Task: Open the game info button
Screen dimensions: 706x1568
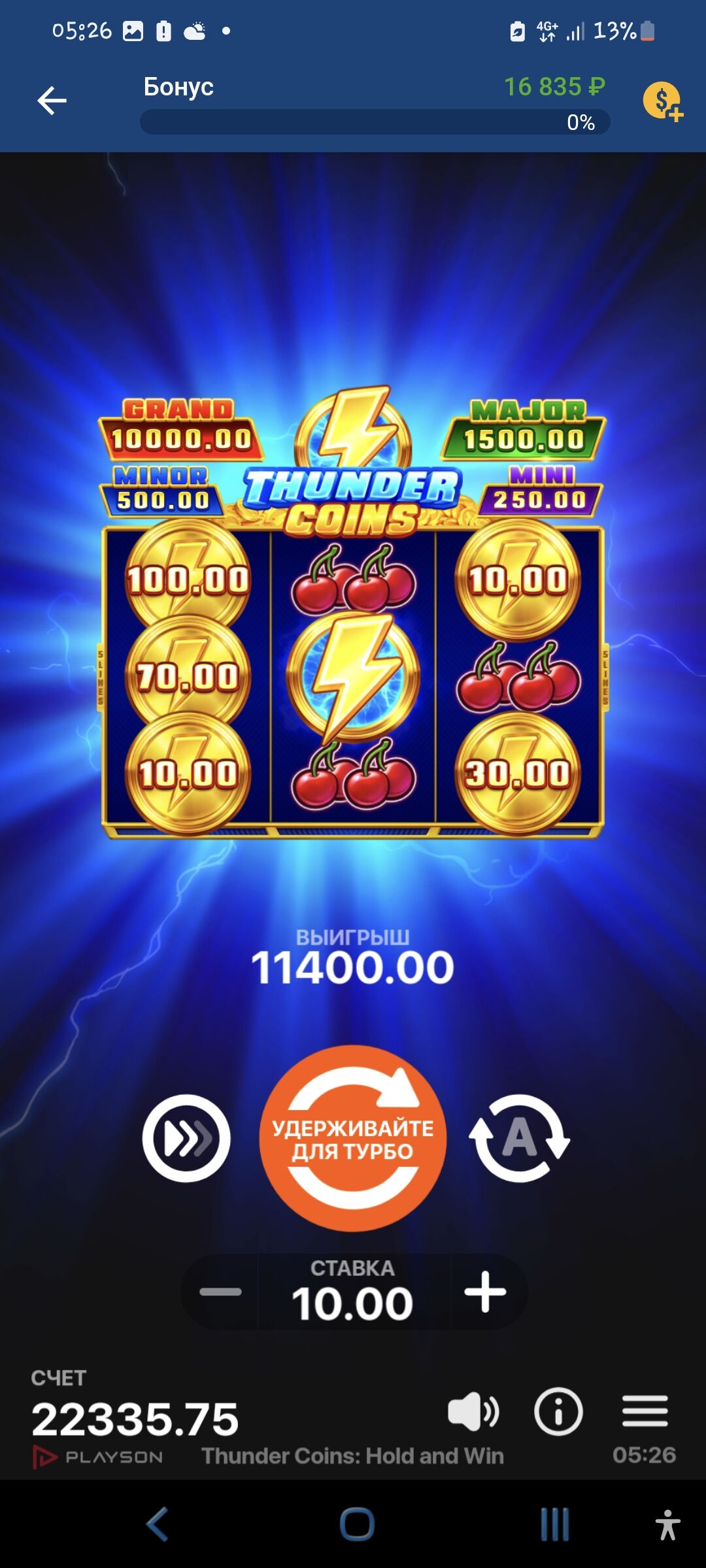Action: click(x=558, y=1412)
